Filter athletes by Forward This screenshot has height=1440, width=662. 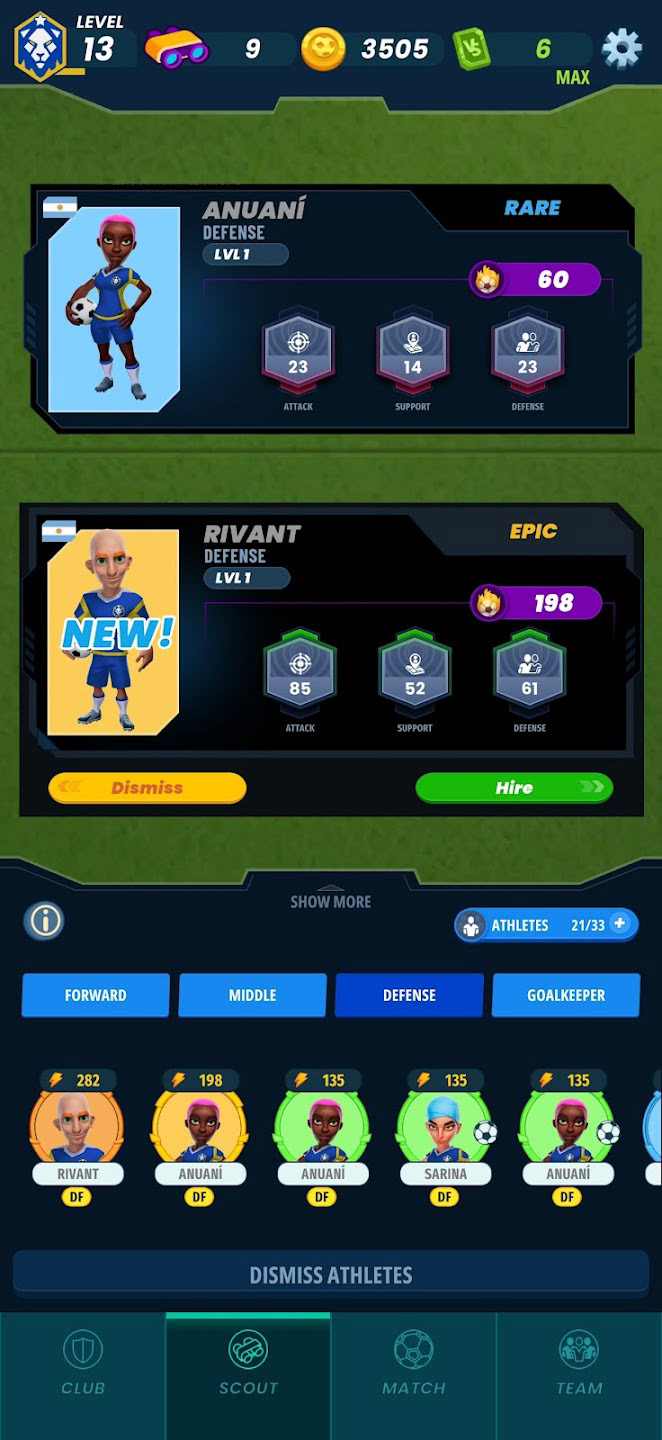(x=96, y=995)
